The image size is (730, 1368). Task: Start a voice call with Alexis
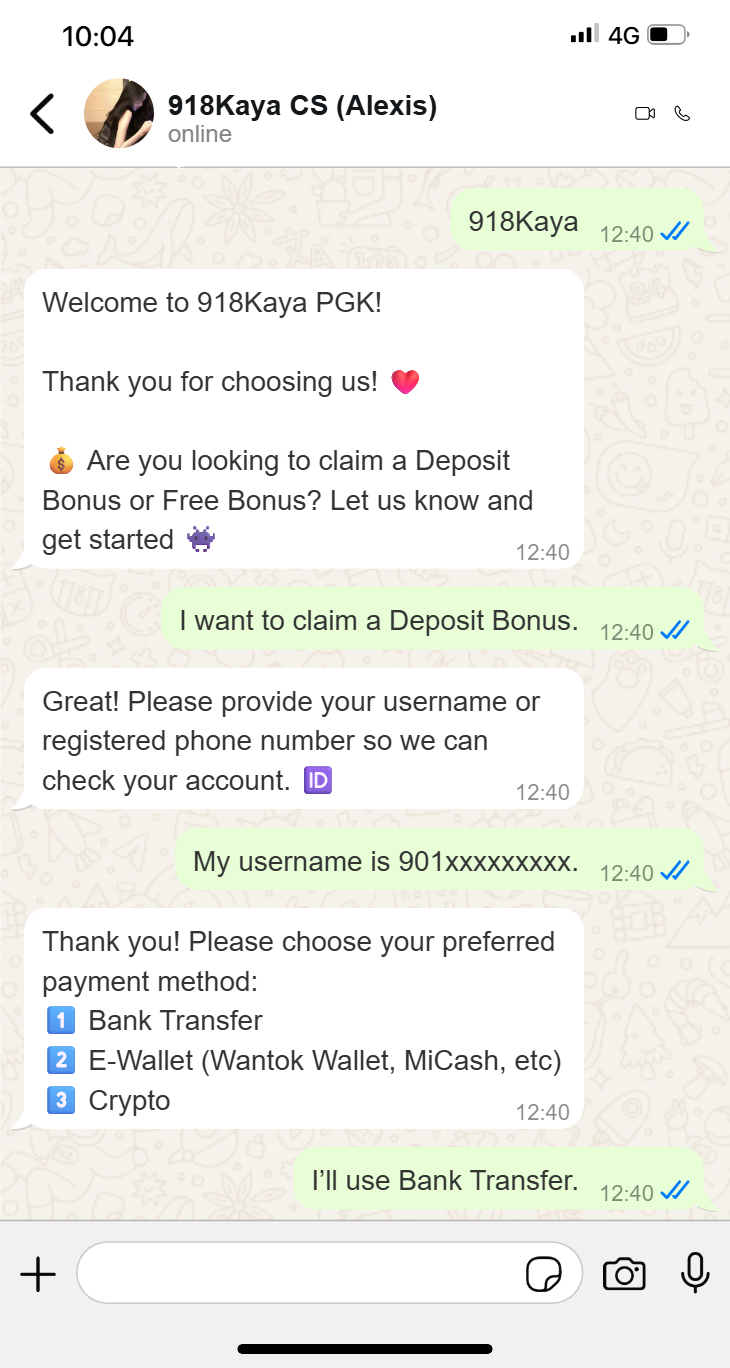[683, 114]
